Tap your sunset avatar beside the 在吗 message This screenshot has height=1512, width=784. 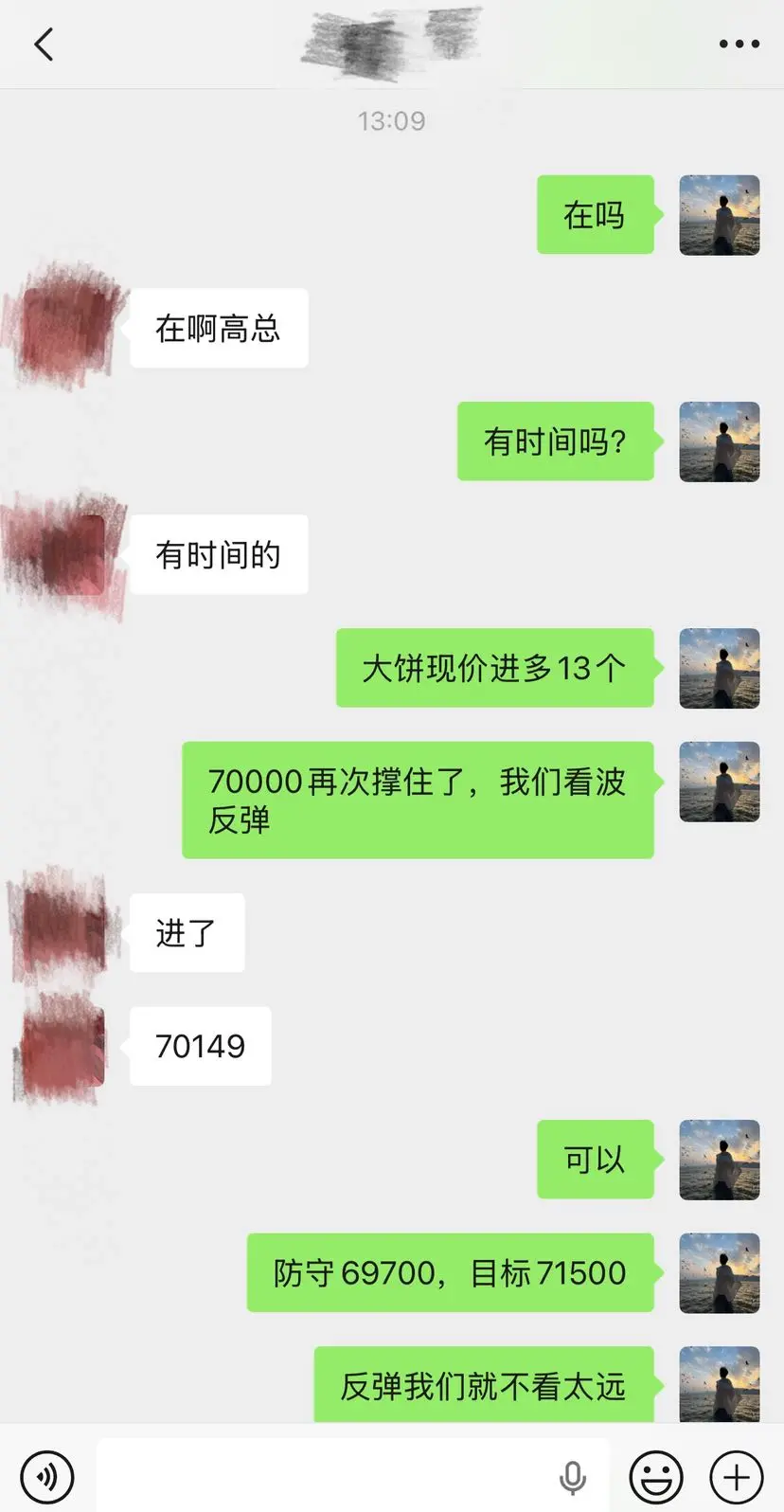click(x=720, y=215)
